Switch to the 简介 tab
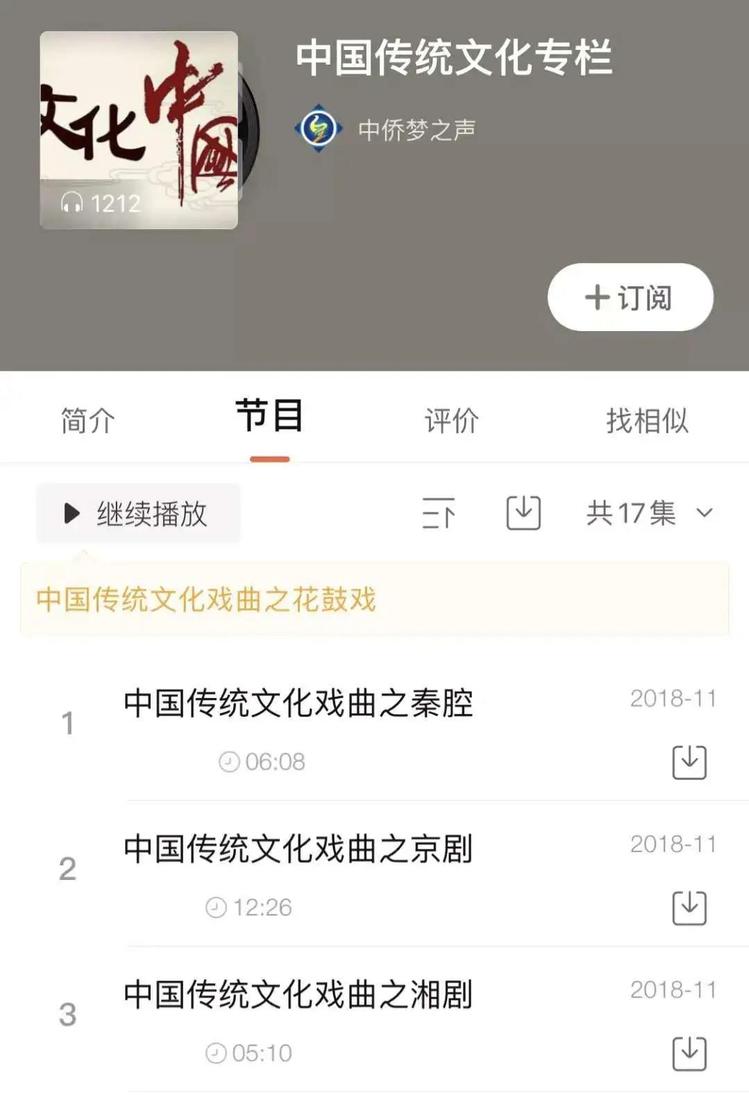 (88, 421)
